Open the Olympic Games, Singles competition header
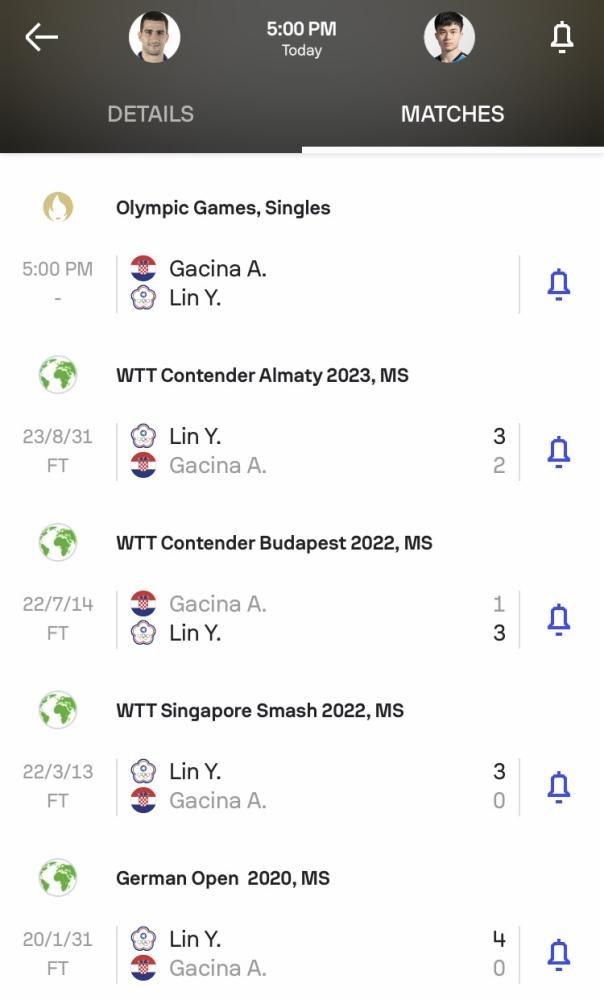The width and height of the screenshot is (604, 1000). (x=223, y=208)
